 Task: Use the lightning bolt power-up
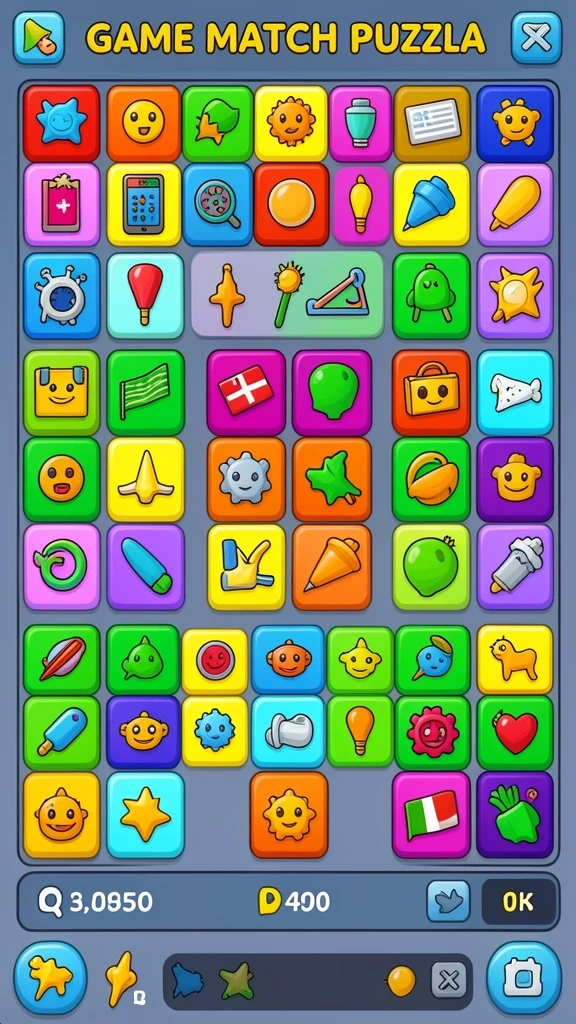pos(123,978)
